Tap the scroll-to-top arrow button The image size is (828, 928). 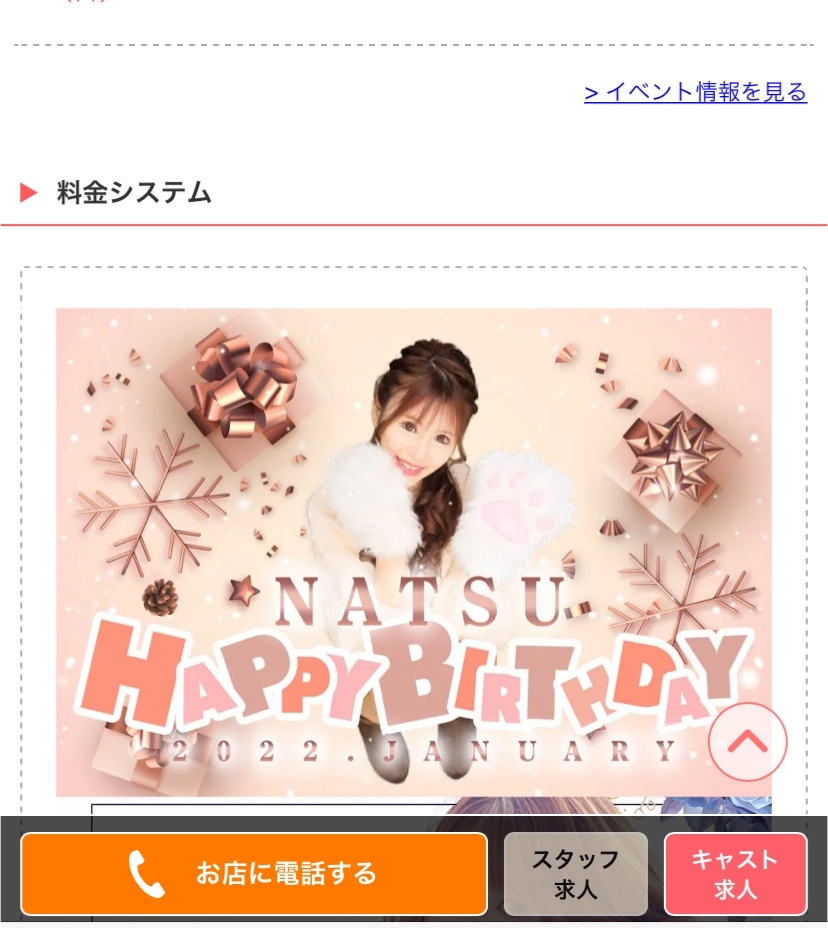(x=747, y=742)
